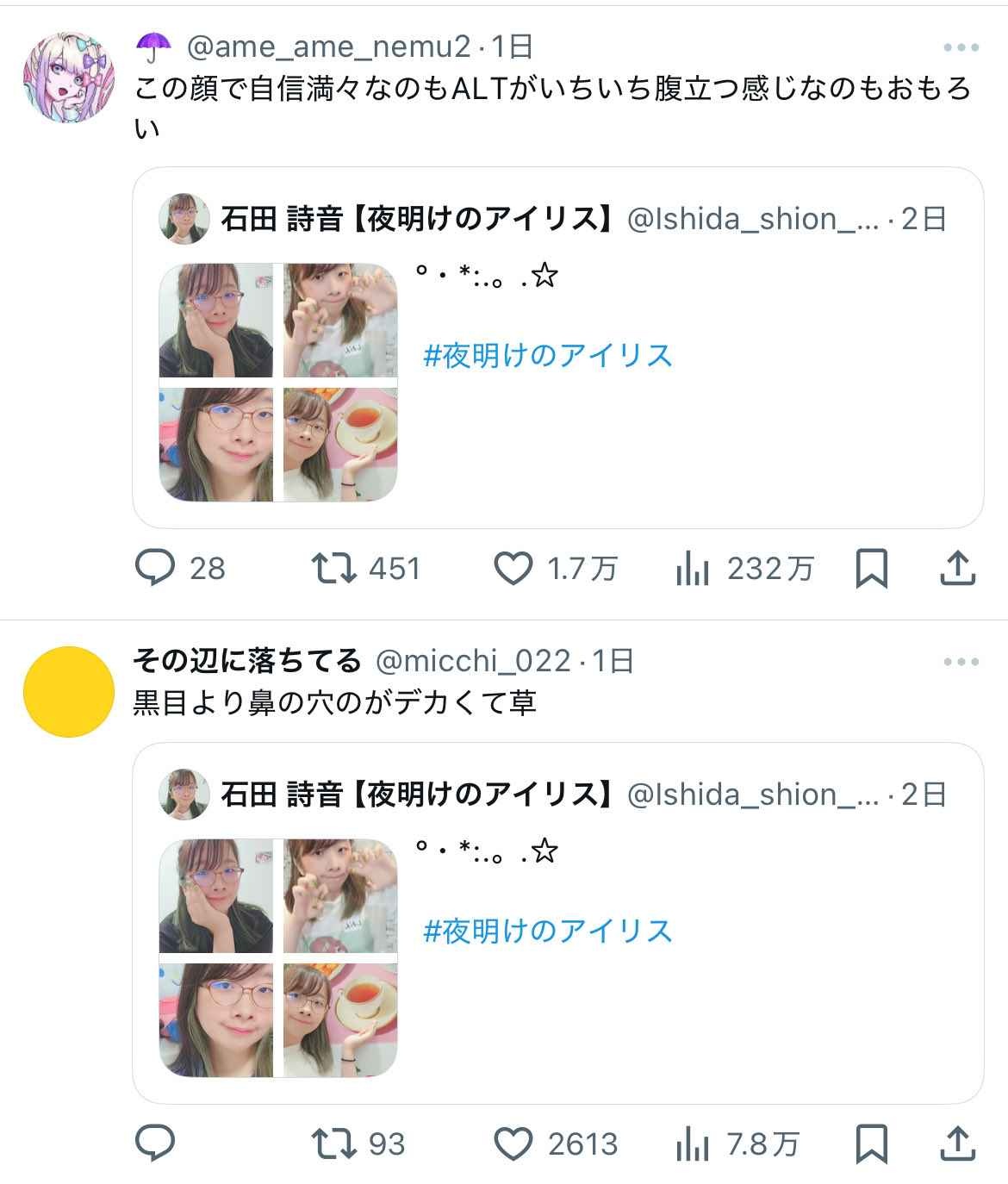The image size is (1008, 1184).
Task: Open the quoted post inside @micchi_022's post
Action: (689, 1025)
